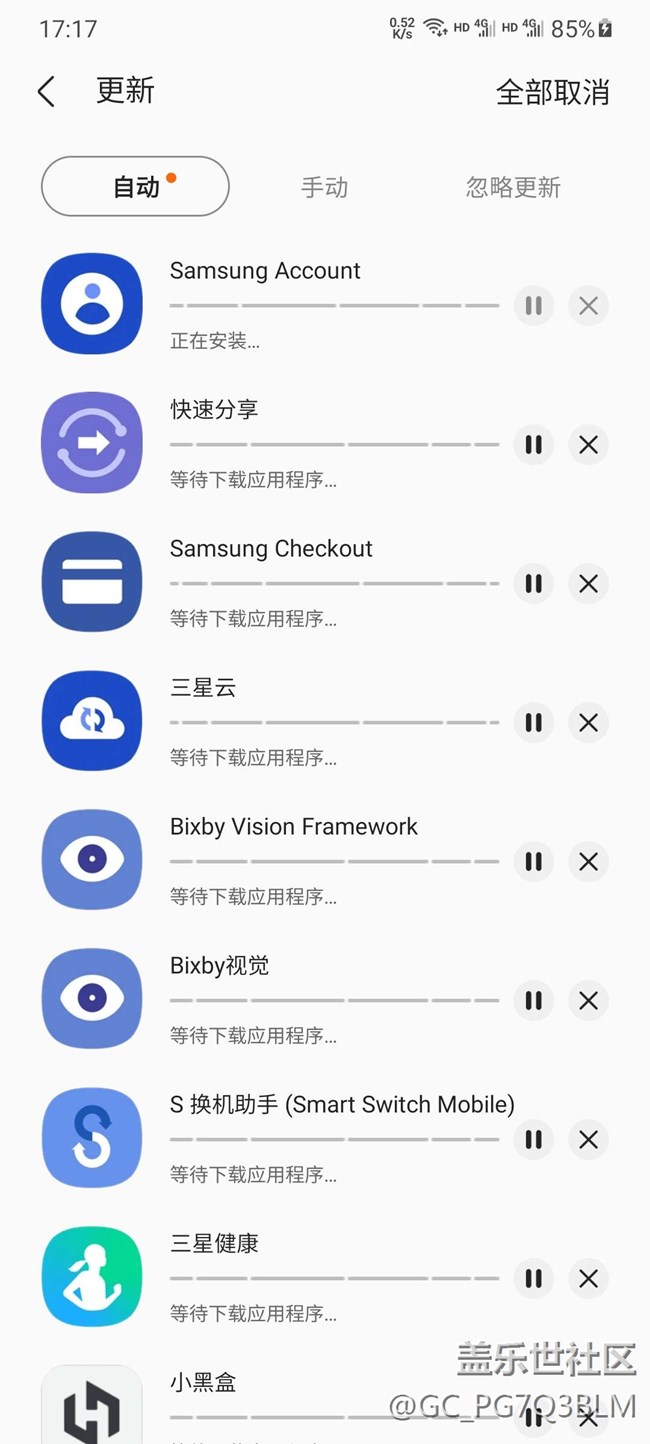
Task: Pause the Samsung Checkout download
Action: point(533,583)
